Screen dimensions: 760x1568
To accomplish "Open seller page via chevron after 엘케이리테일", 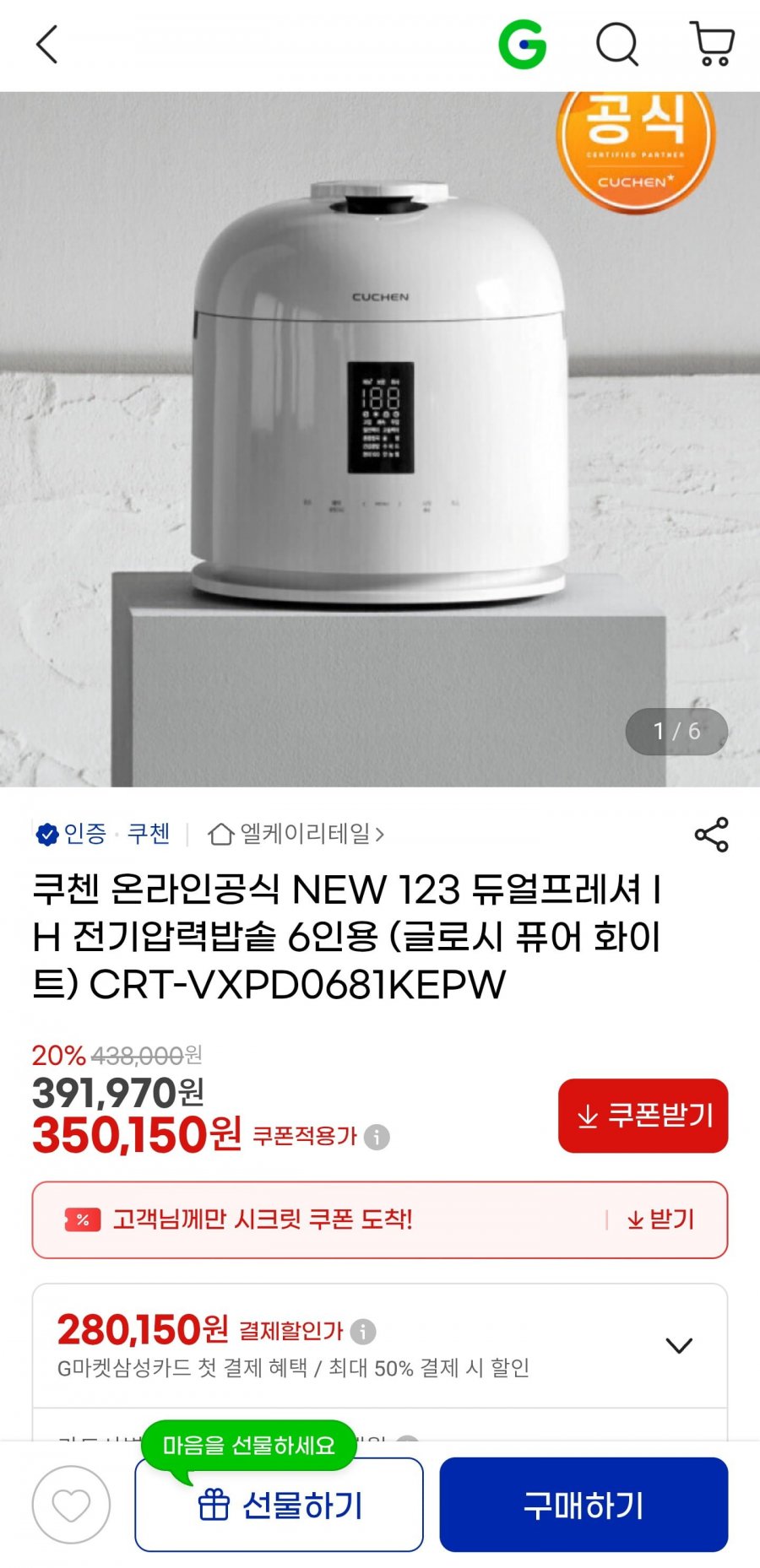I will click(x=382, y=835).
